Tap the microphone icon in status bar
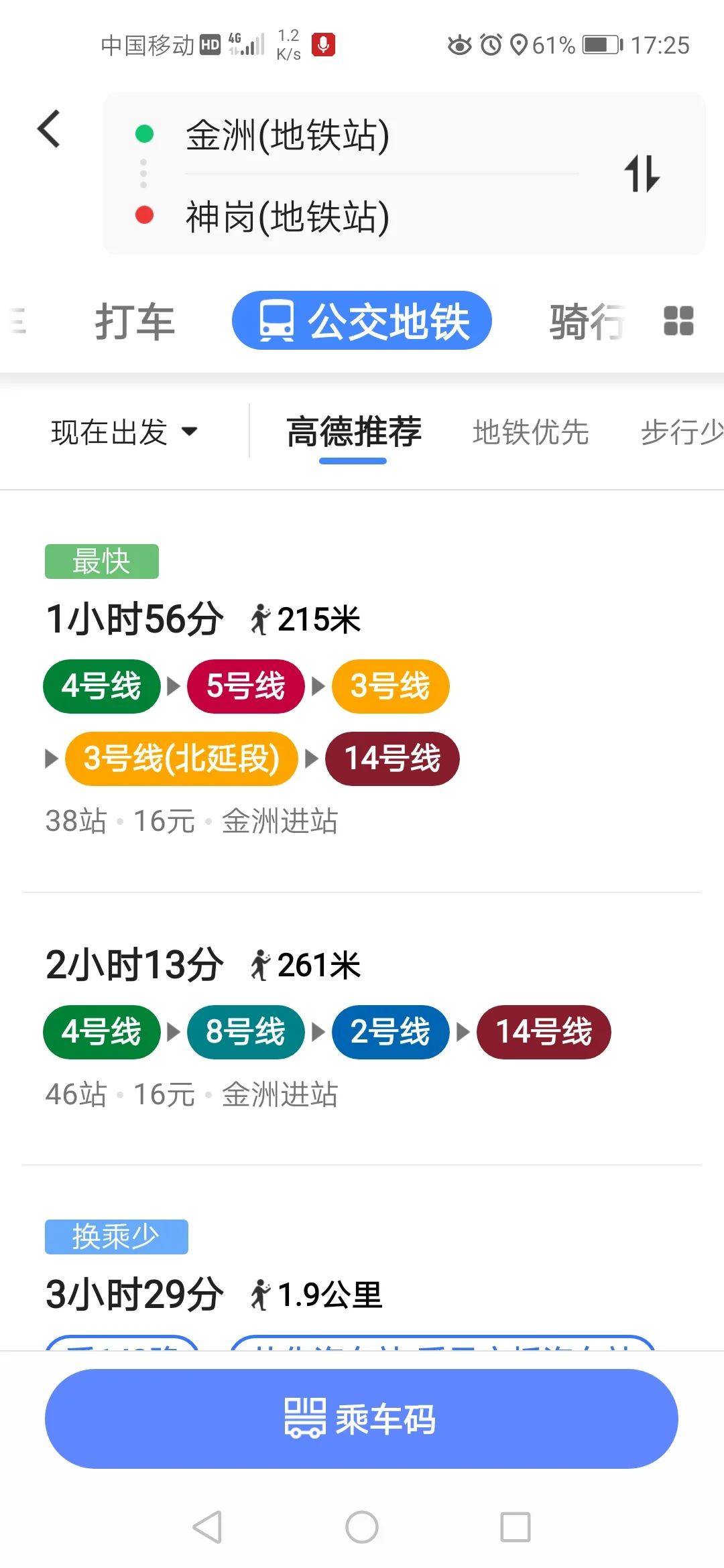This screenshot has height=1568, width=724. pyautogui.click(x=324, y=46)
